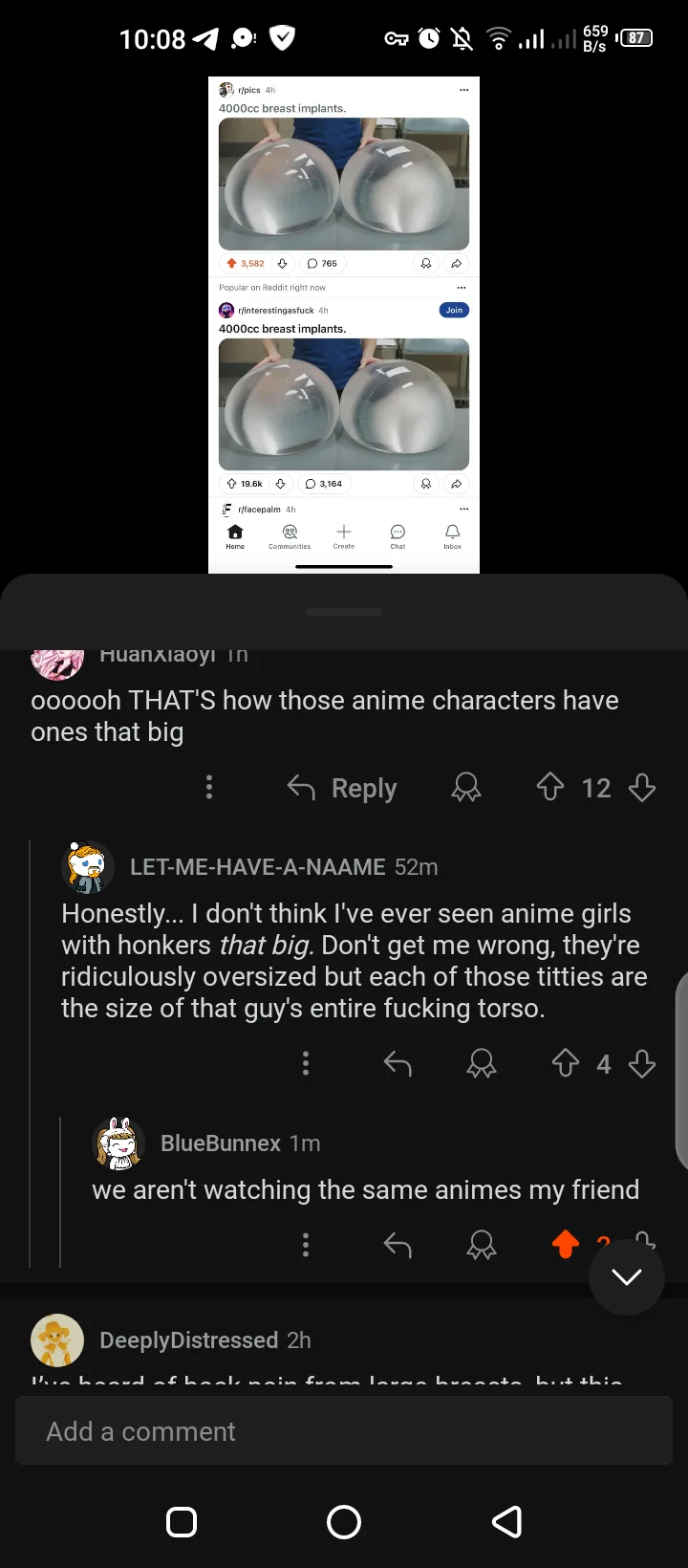Open overflow options for the r/pics post
This screenshot has height=1568, width=688.
pos(464,89)
